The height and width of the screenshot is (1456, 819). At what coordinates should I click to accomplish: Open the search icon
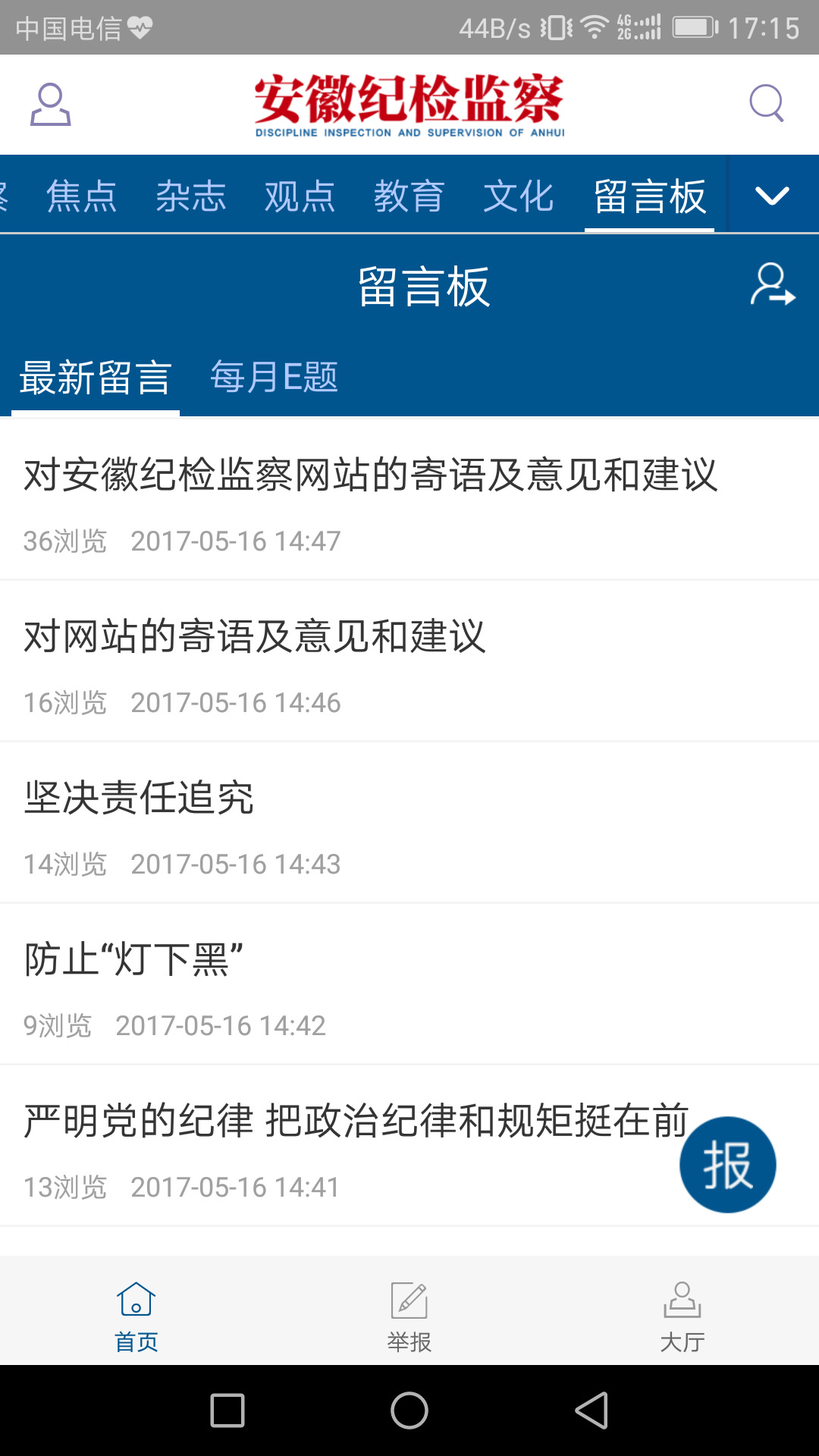coord(767,102)
